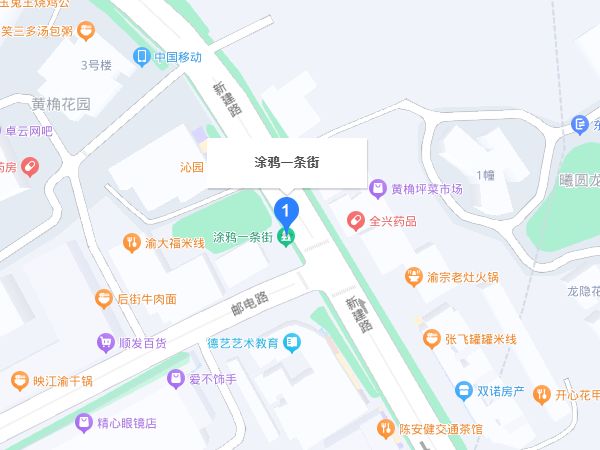
Task: Open the 涂鸦一条街 info callout
Action: click(x=287, y=160)
